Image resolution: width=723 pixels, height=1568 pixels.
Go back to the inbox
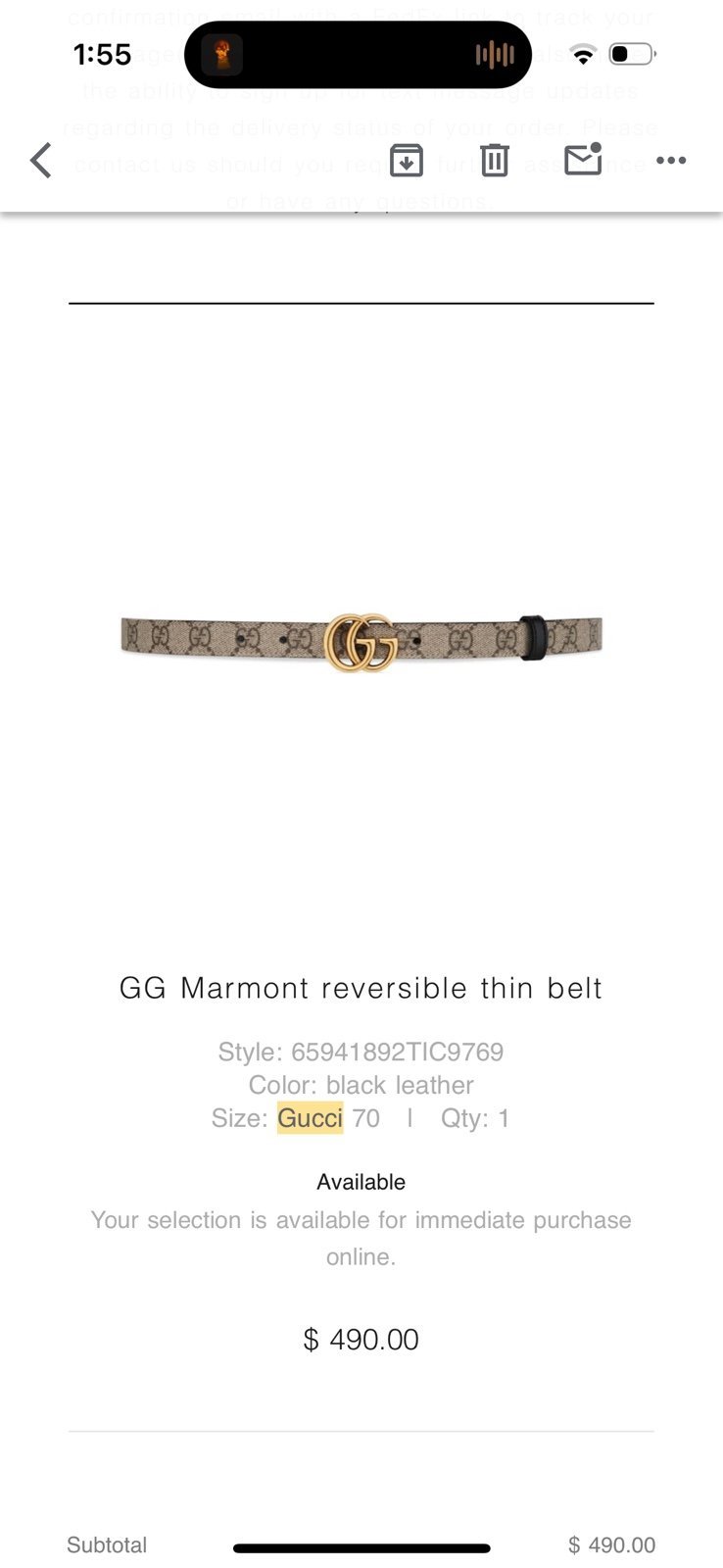coord(40,161)
